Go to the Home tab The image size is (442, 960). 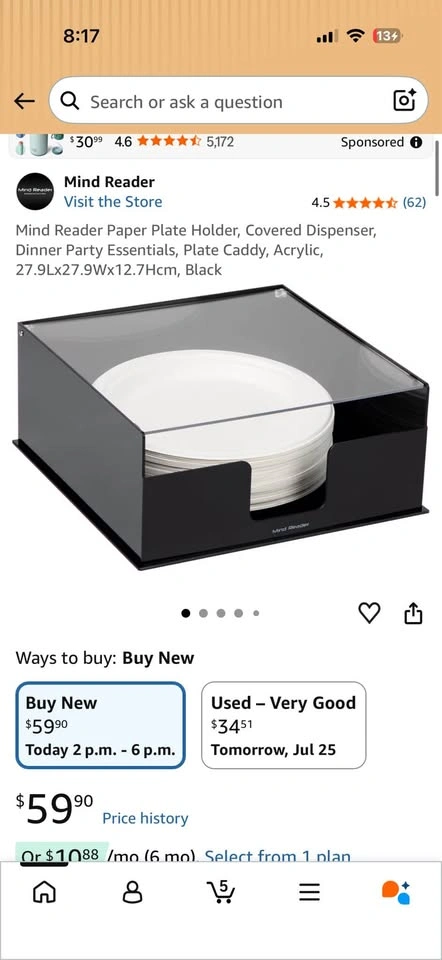coord(43,892)
